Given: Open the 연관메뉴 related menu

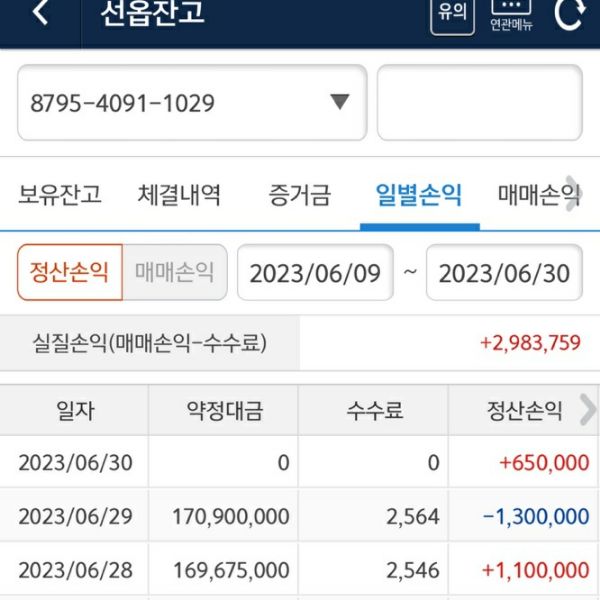Looking at the screenshot, I should [x=511, y=15].
